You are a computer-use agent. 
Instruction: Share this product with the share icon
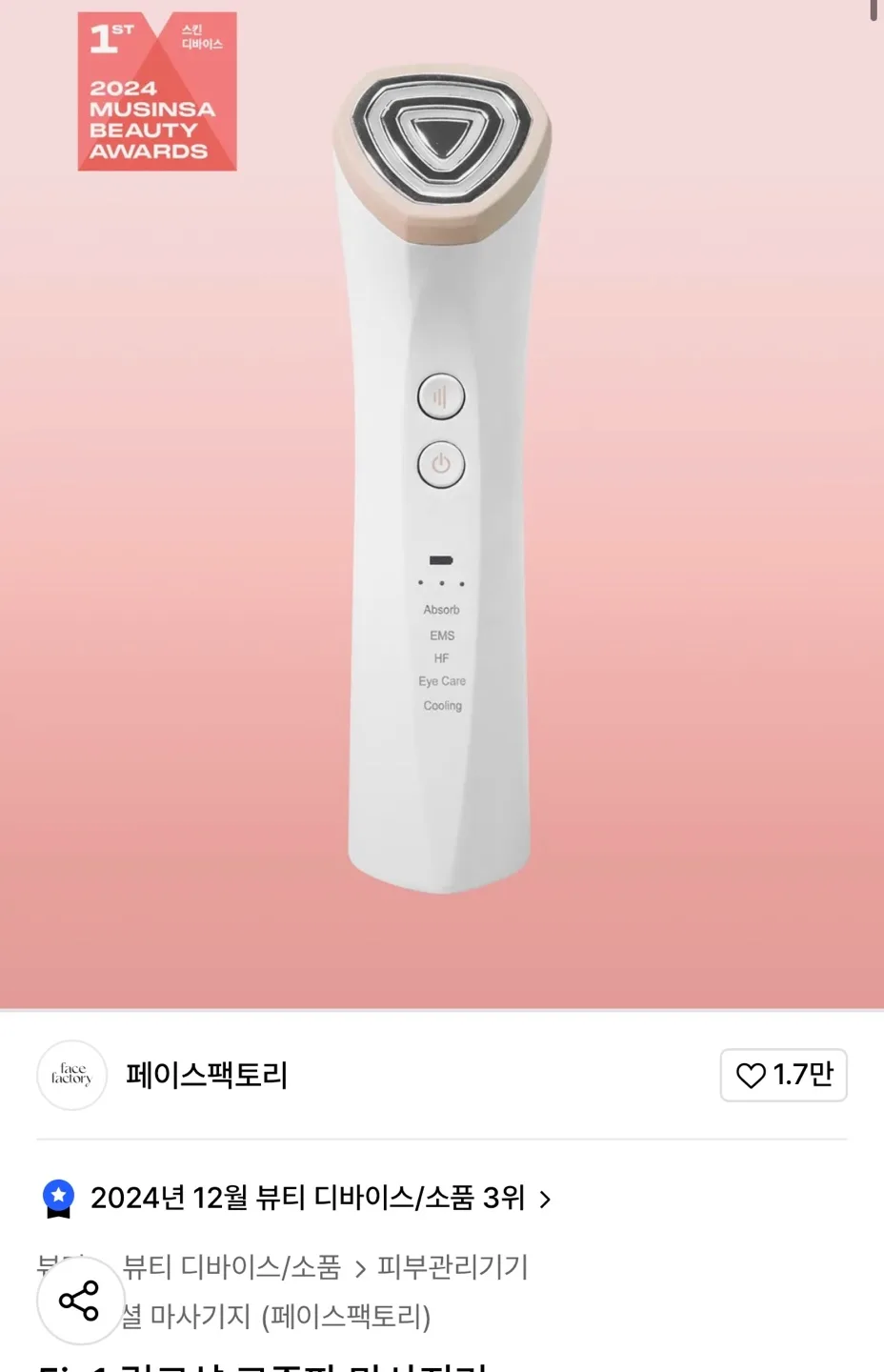(80, 1301)
